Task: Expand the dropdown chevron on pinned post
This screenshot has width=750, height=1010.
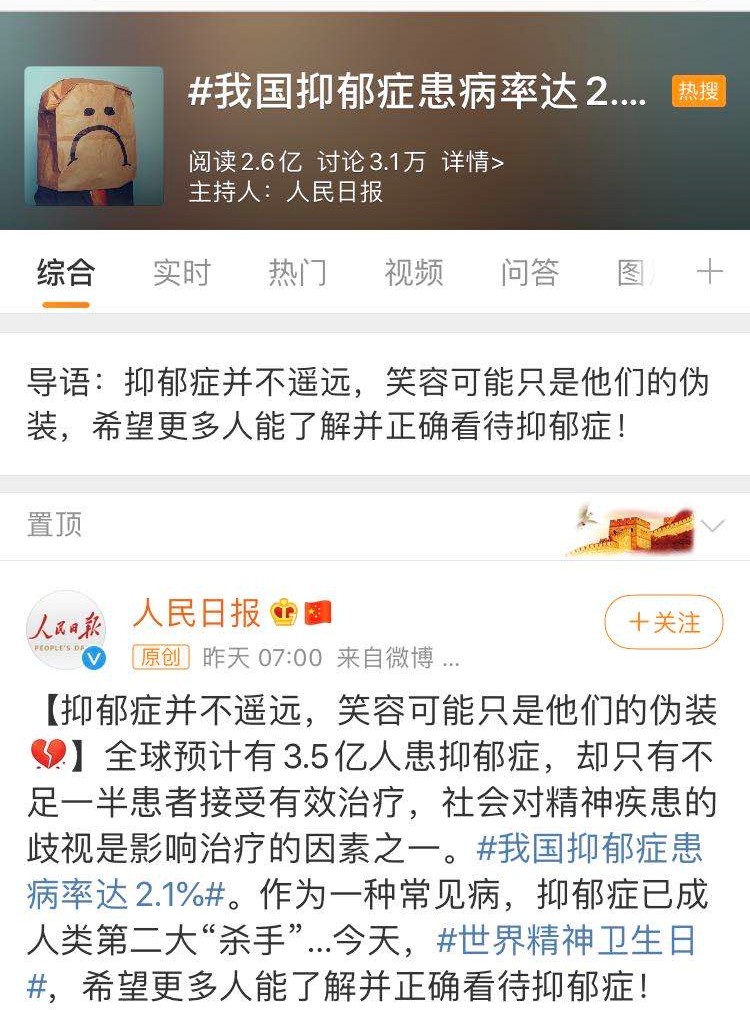Action: pos(713,525)
